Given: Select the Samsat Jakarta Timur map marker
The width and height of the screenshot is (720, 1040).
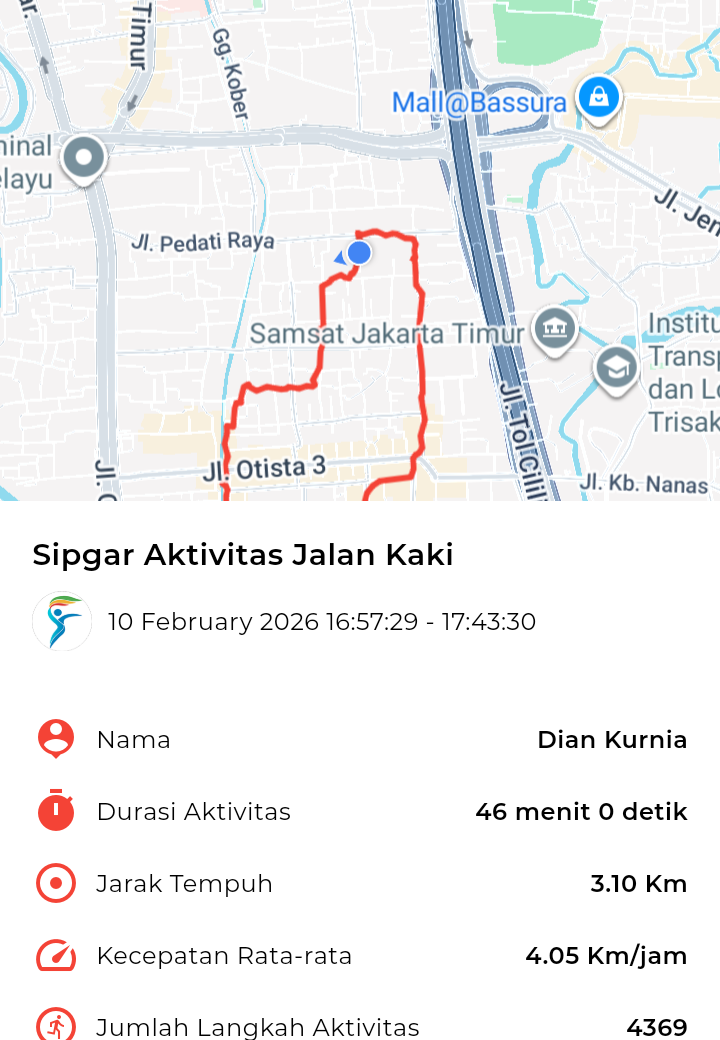Looking at the screenshot, I should coord(554,328).
